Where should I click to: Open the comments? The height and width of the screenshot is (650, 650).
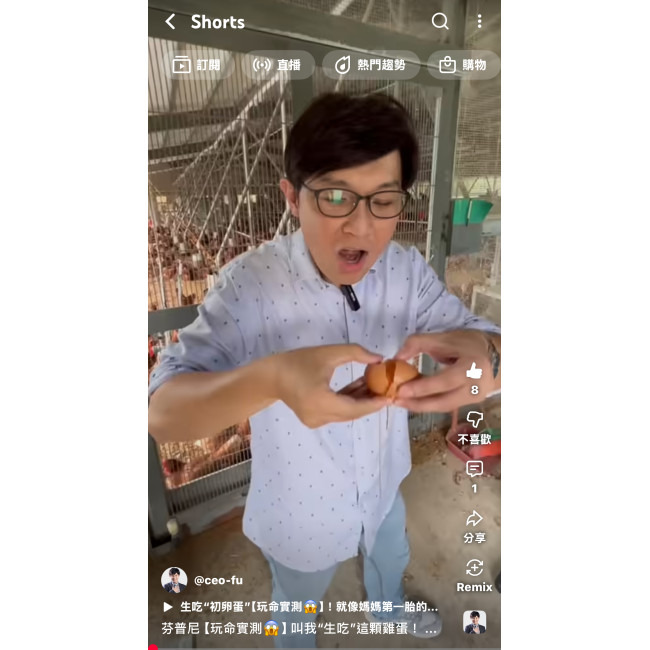474,470
